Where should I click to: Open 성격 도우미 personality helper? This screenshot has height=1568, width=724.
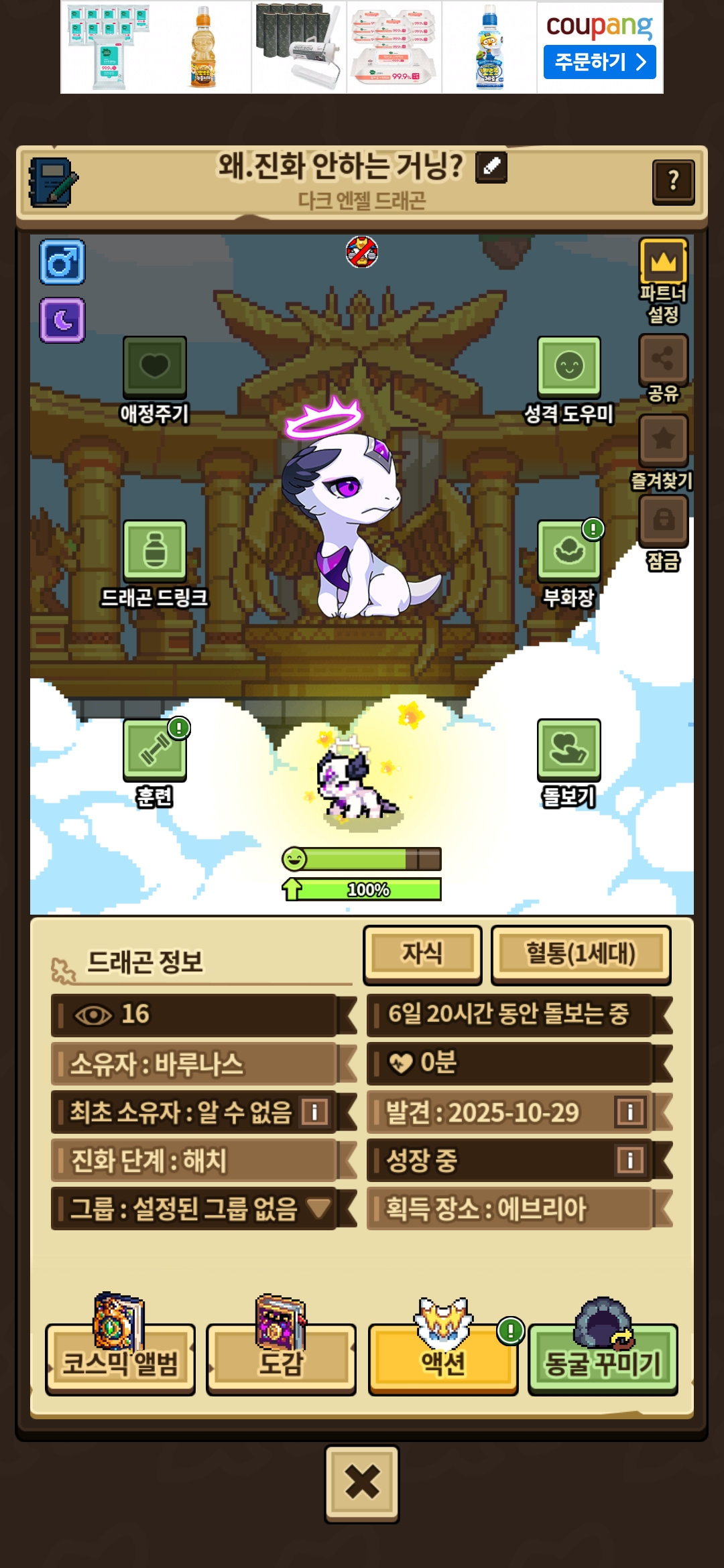pos(568,367)
